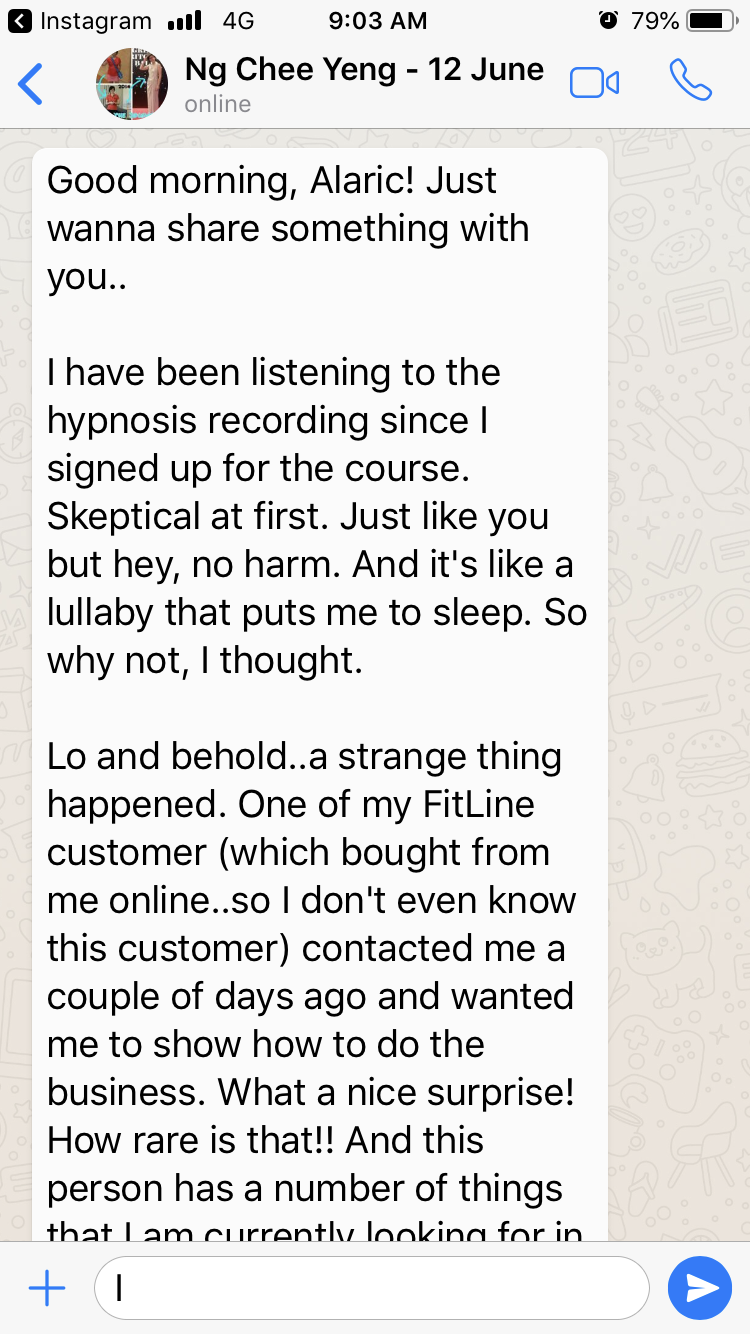Return to Instagram via status bar

(80, 20)
